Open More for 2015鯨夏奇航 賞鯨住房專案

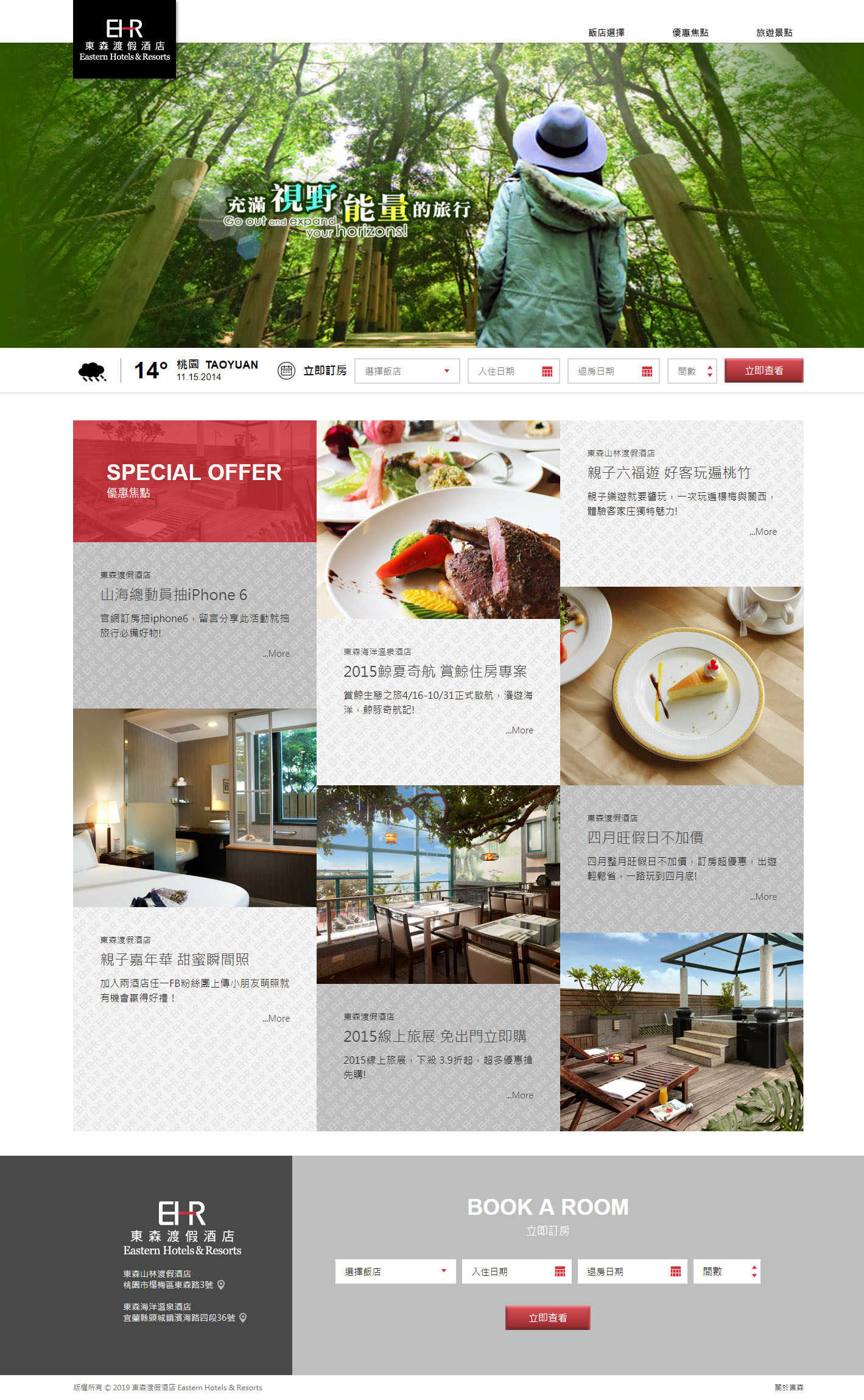coord(520,730)
